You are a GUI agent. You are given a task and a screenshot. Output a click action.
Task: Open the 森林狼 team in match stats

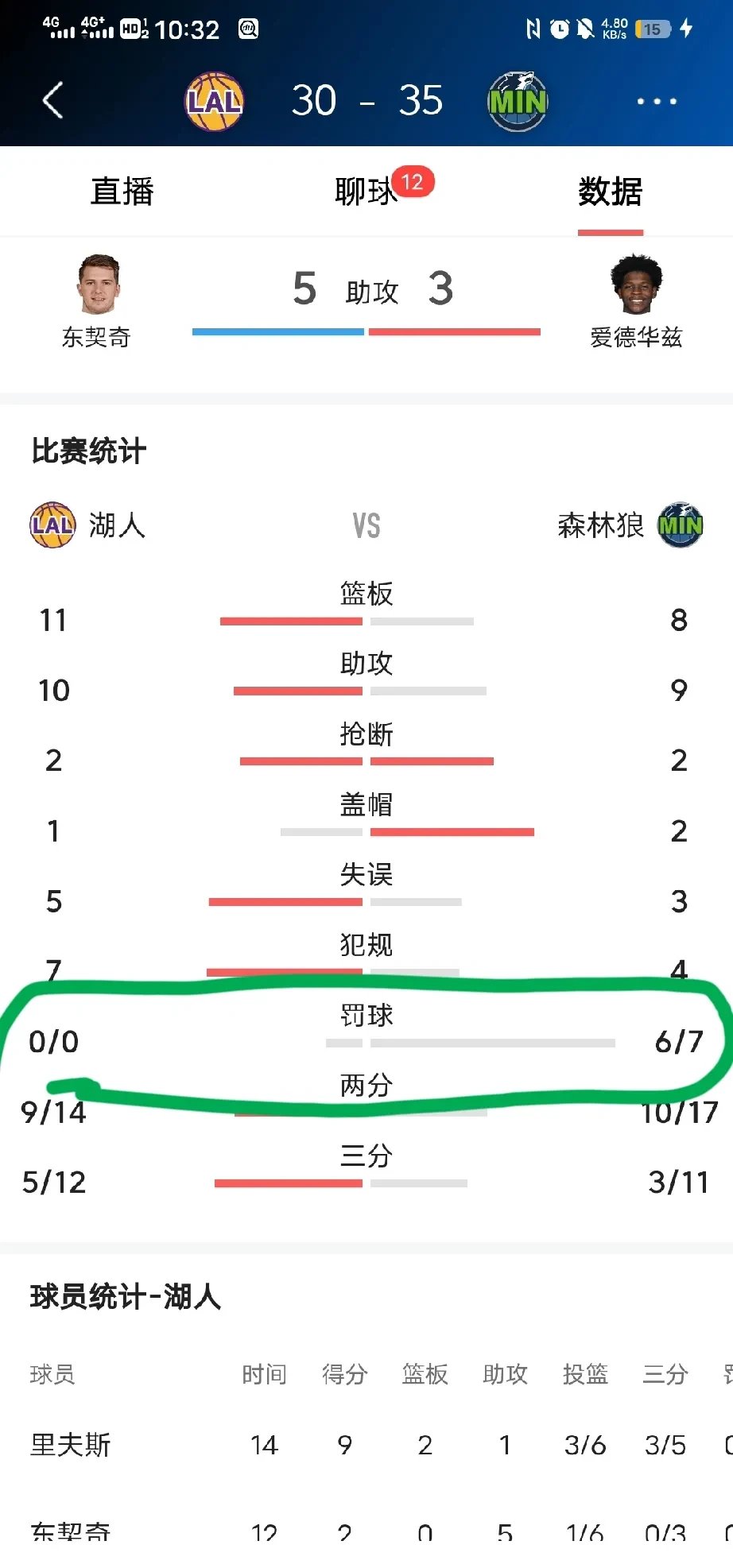tap(630, 525)
